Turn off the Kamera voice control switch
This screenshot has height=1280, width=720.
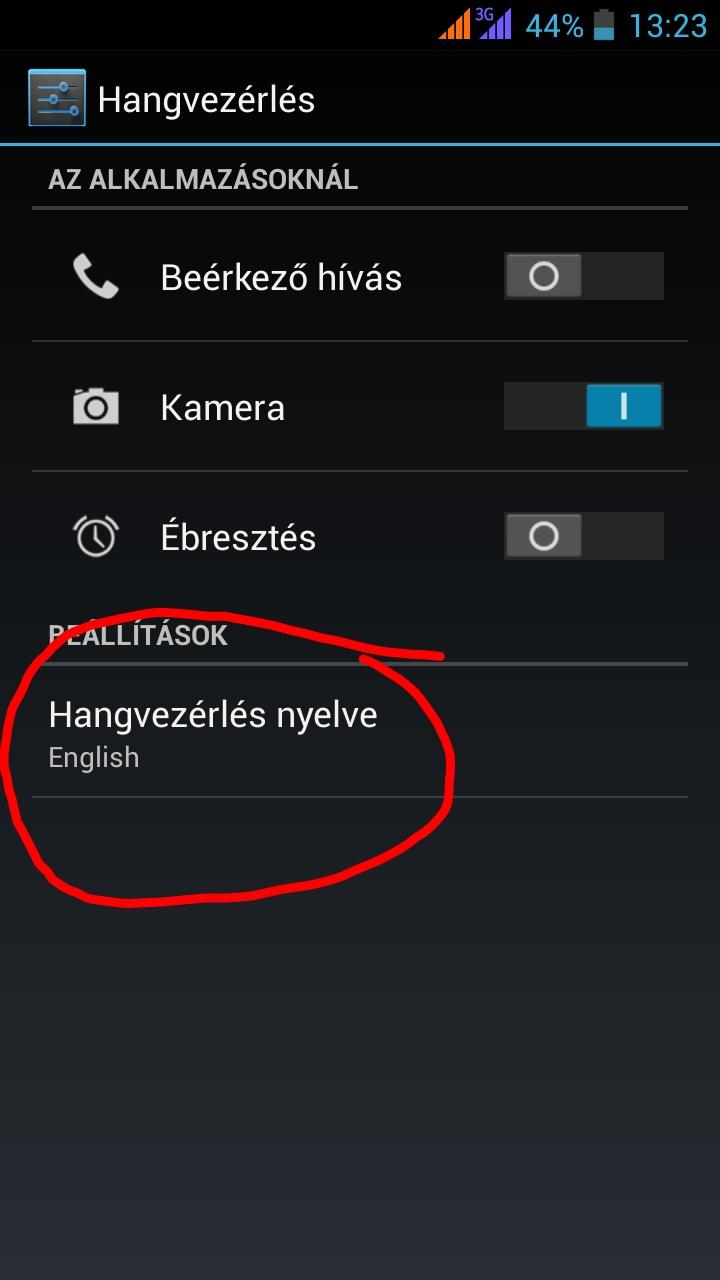[583, 406]
